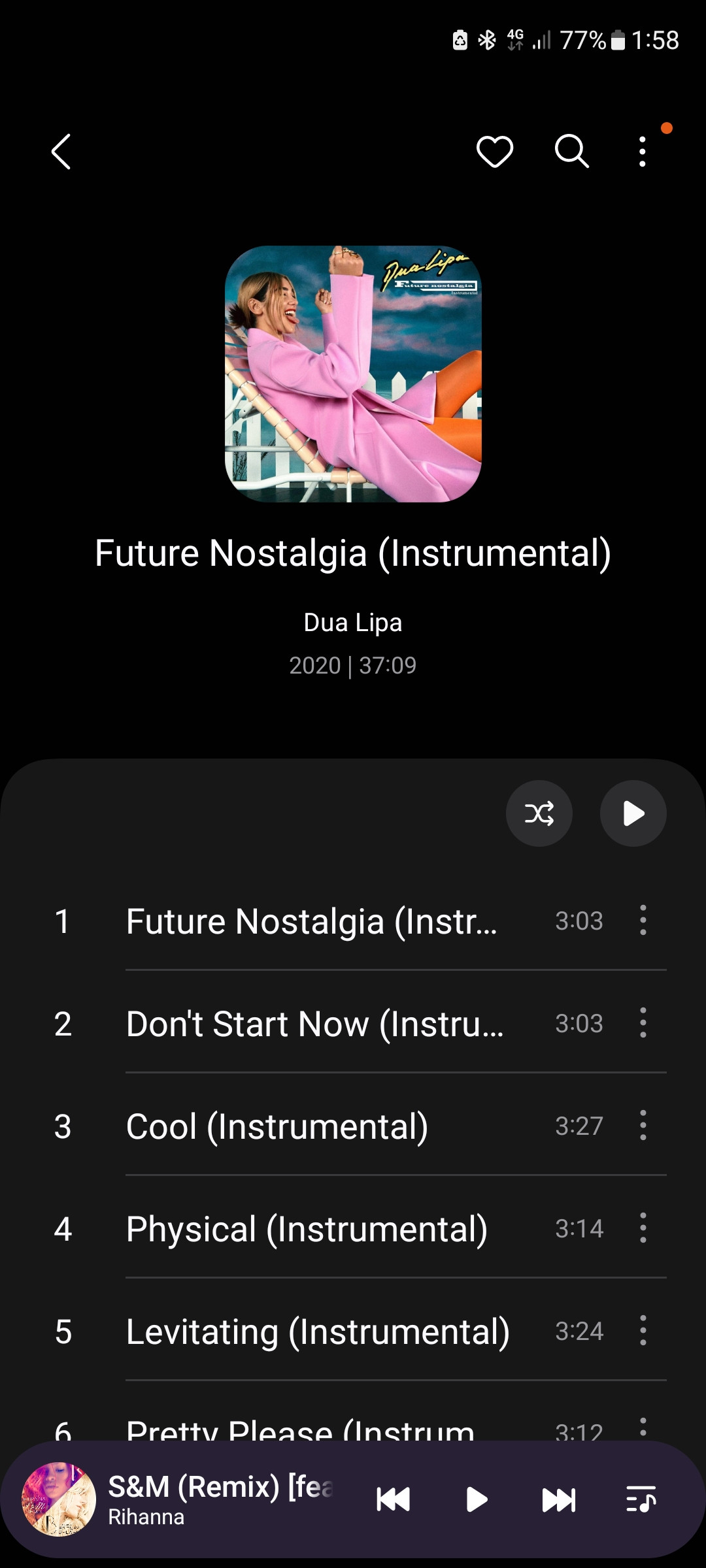The width and height of the screenshot is (706, 1568).
Task: Resume S&M (Remix) in mini player
Action: (477, 1499)
